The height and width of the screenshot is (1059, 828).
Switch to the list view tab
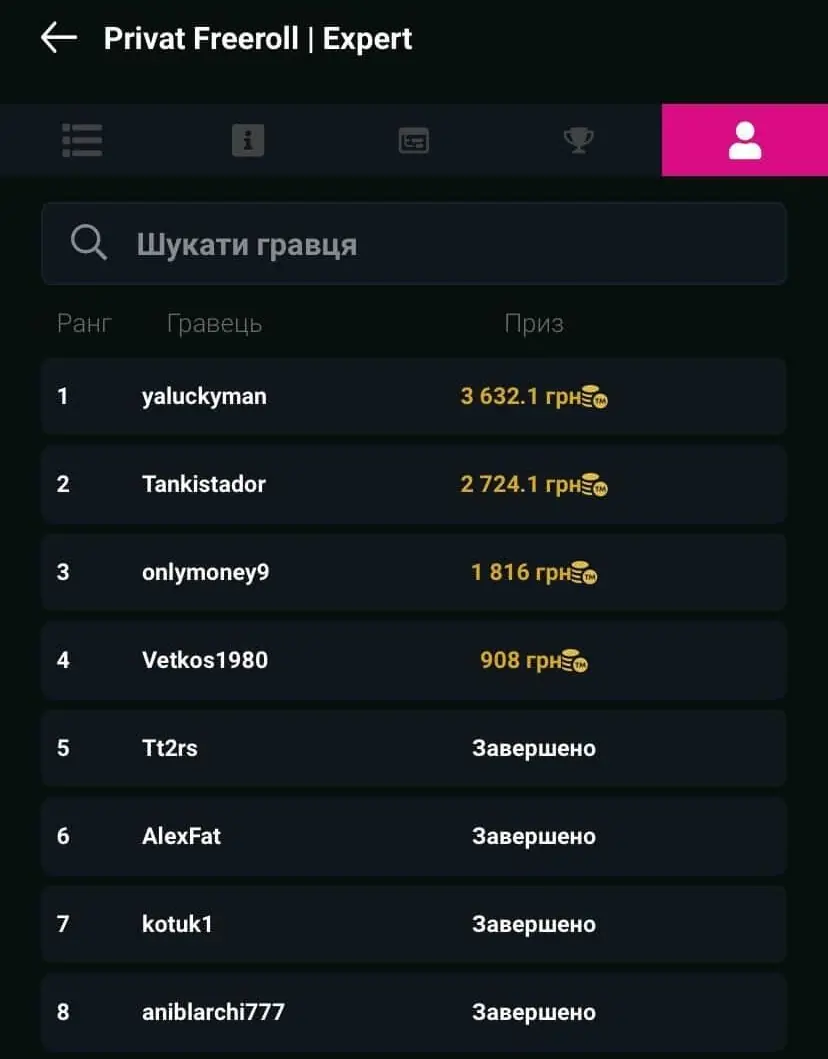click(x=82, y=140)
